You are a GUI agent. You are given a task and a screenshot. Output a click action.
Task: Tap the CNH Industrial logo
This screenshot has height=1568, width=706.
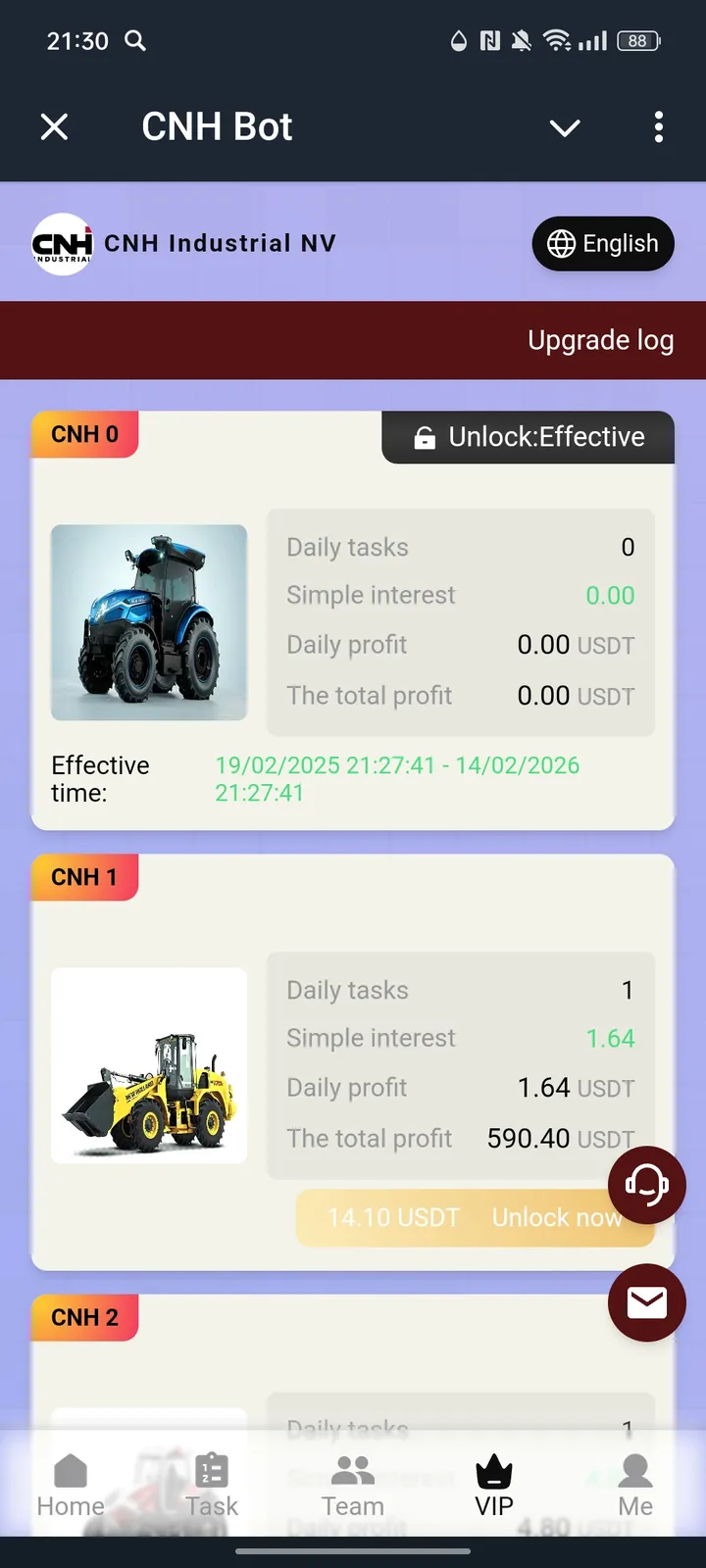click(x=63, y=243)
